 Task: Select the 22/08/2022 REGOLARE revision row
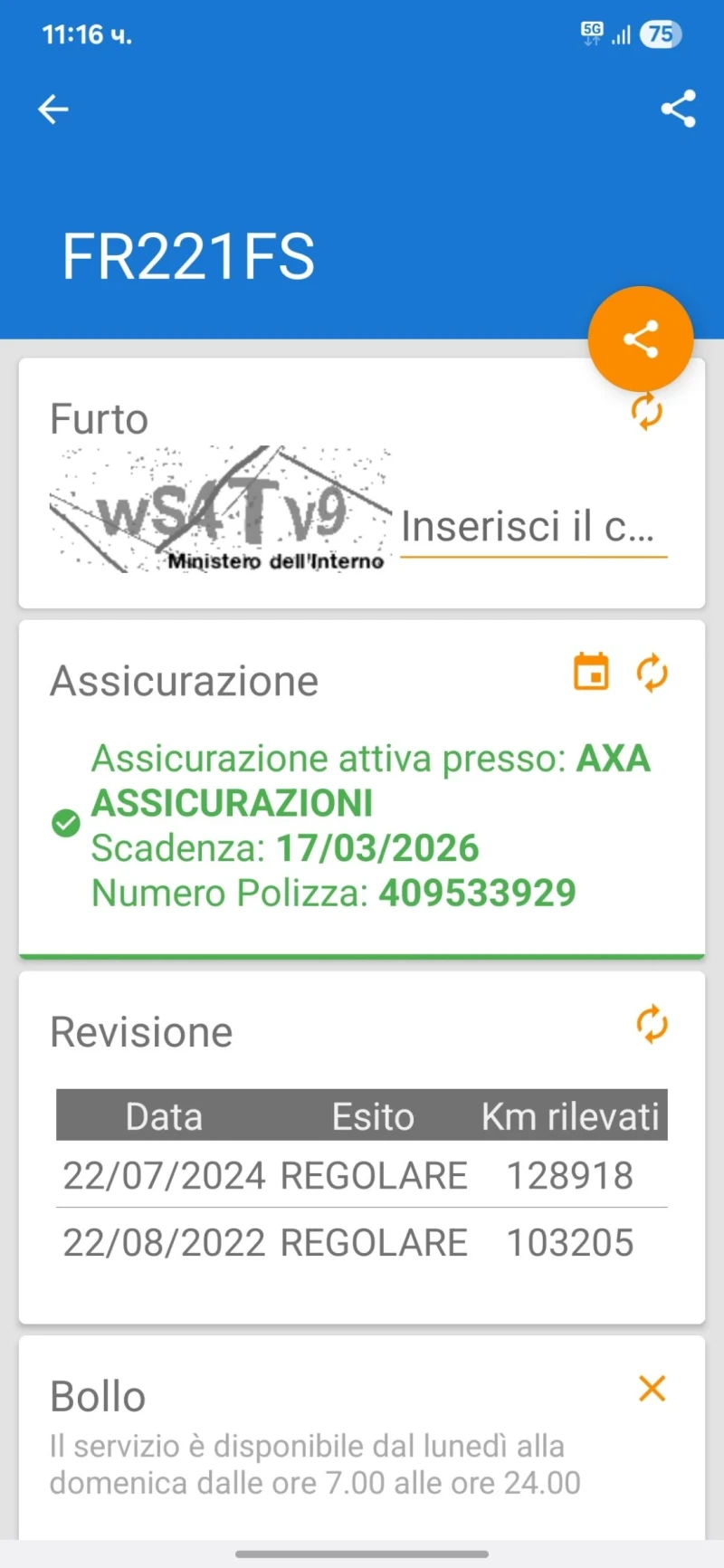pyautogui.click(x=362, y=1241)
